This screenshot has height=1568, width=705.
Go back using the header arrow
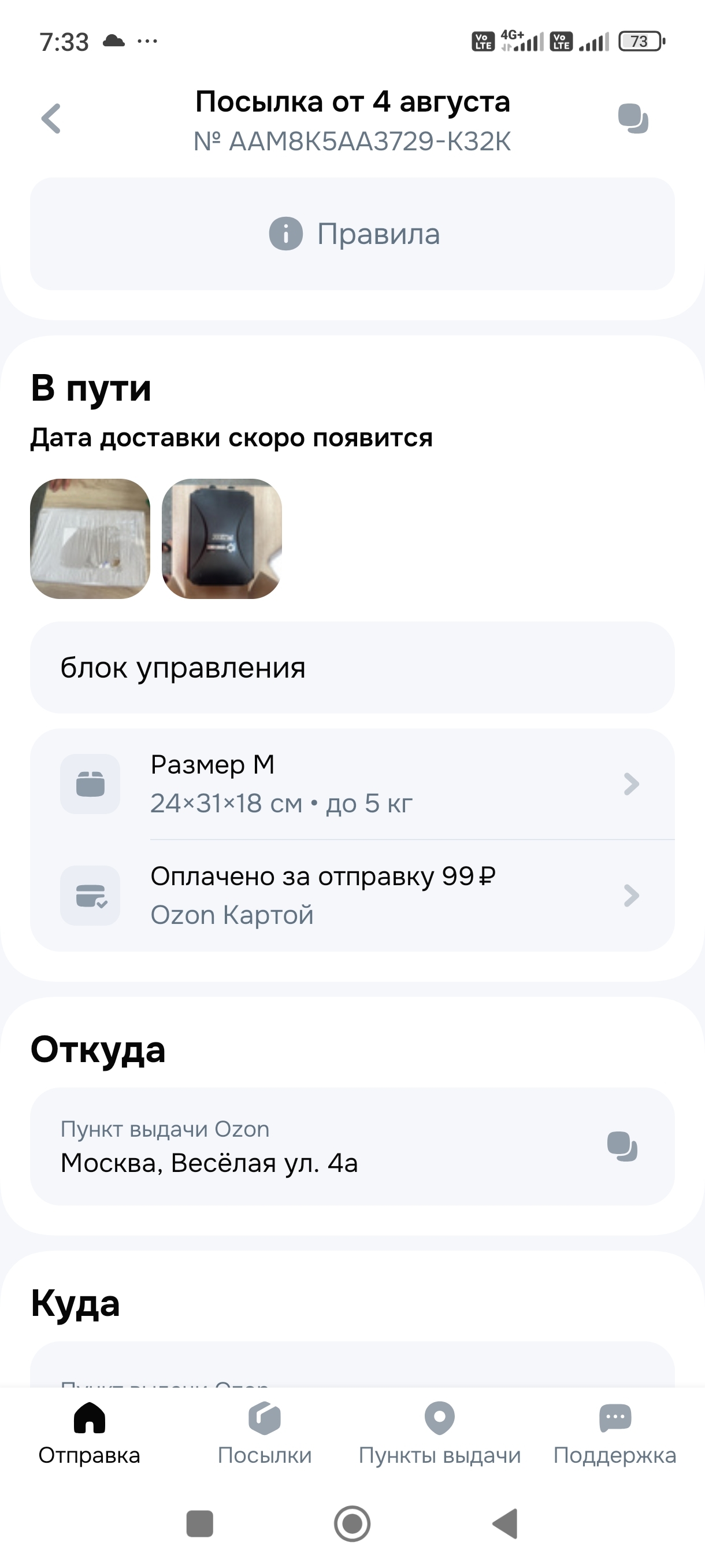tap(51, 118)
